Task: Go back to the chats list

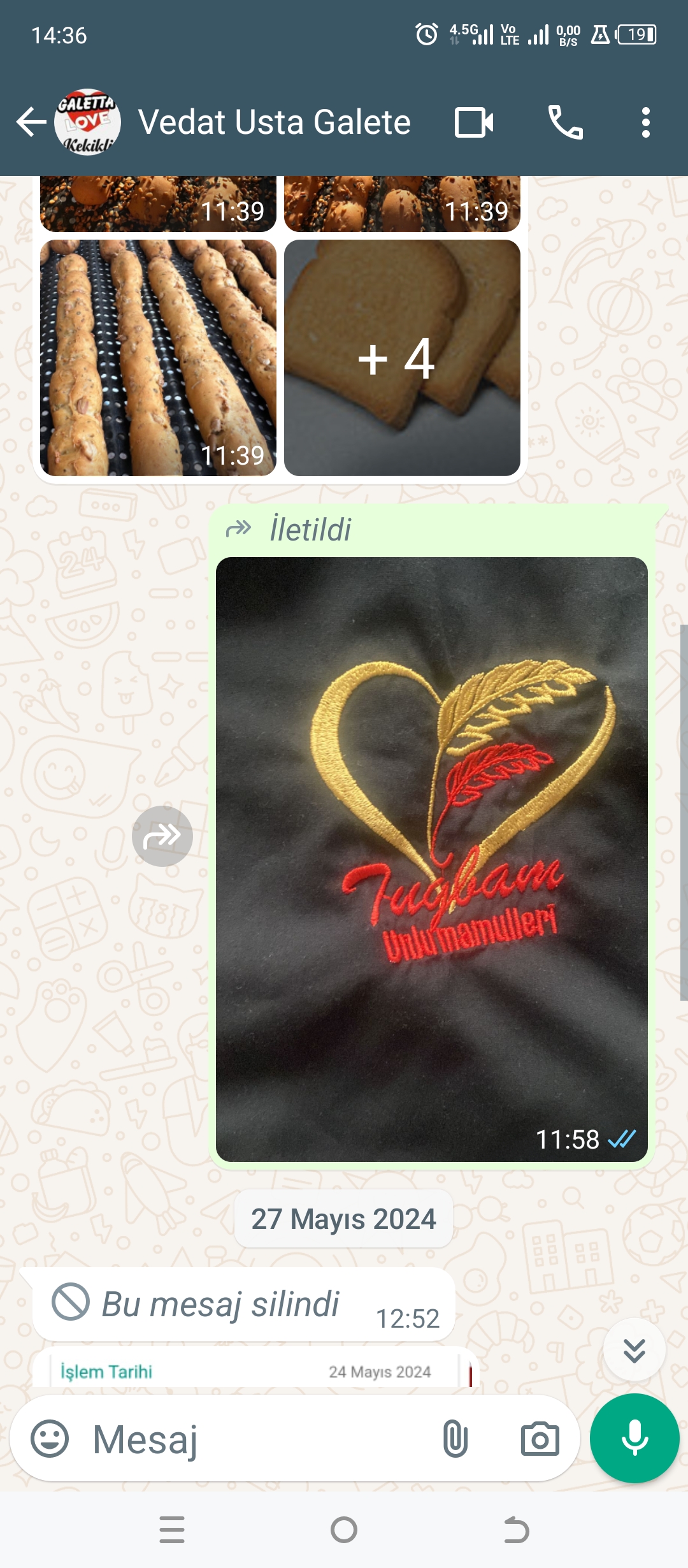Action: coord(31,122)
